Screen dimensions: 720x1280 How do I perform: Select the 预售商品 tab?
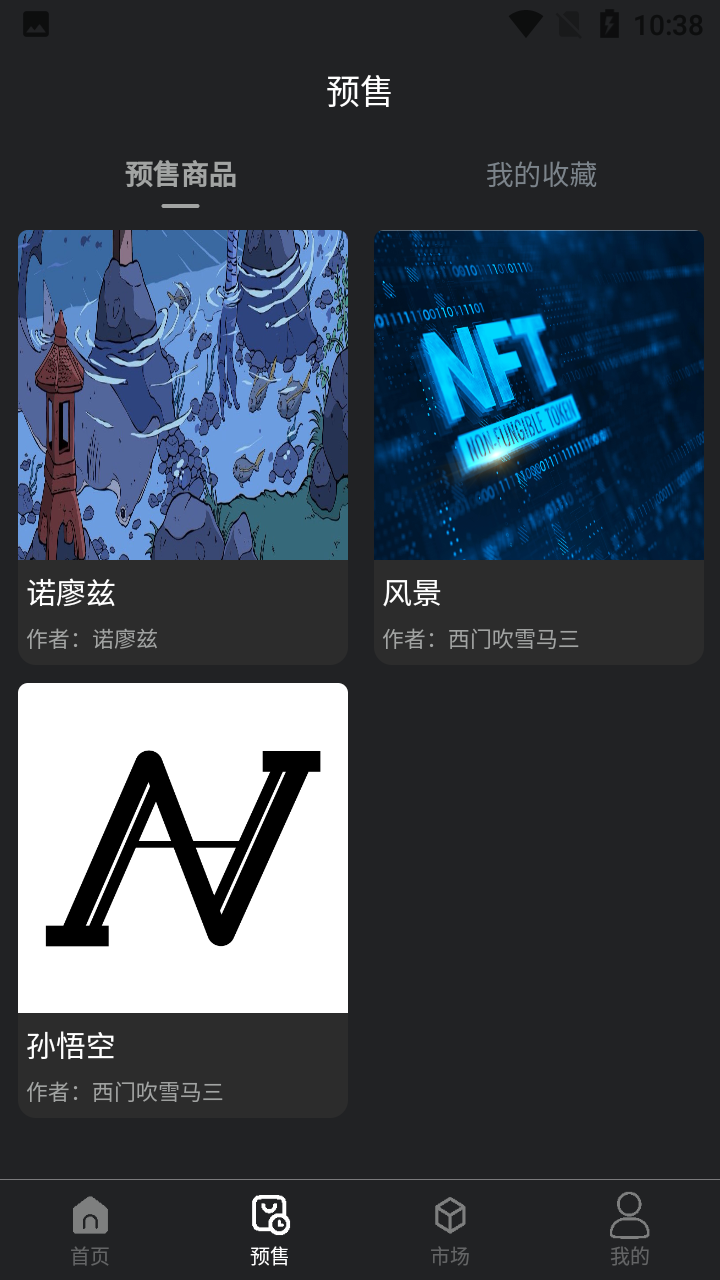click(x=181, y=175)
